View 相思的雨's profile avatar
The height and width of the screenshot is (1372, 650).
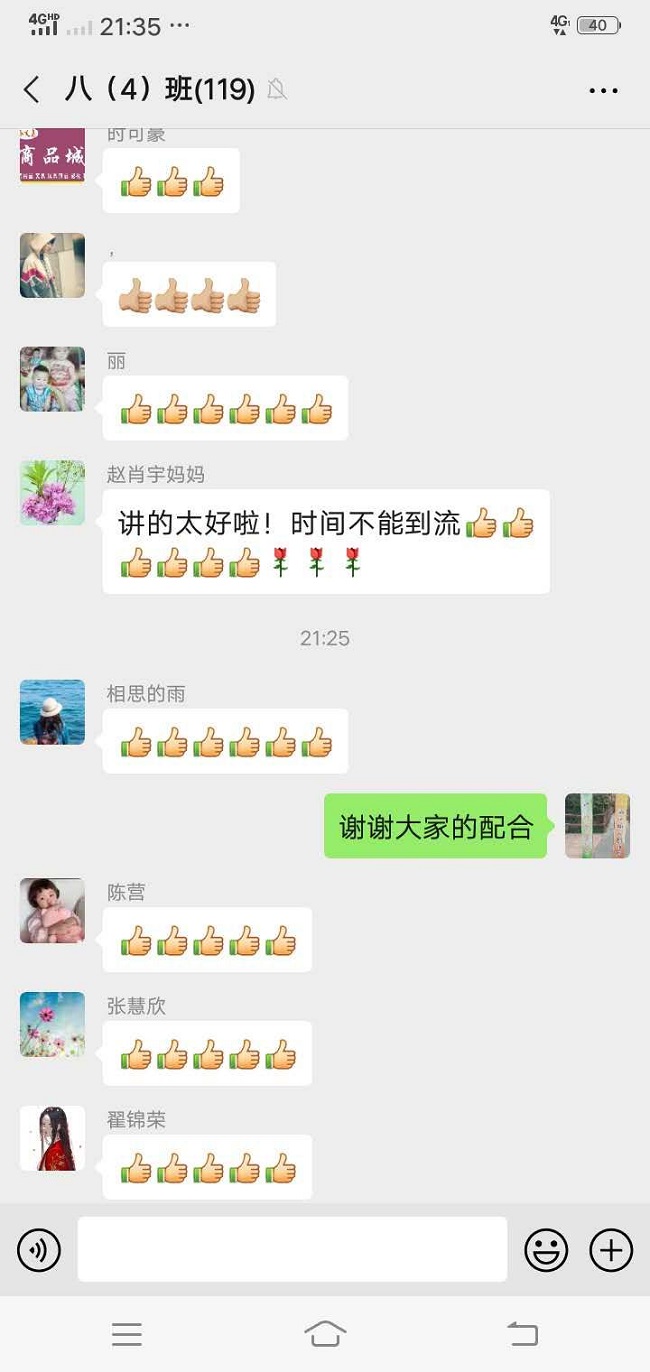click(52, 712)
